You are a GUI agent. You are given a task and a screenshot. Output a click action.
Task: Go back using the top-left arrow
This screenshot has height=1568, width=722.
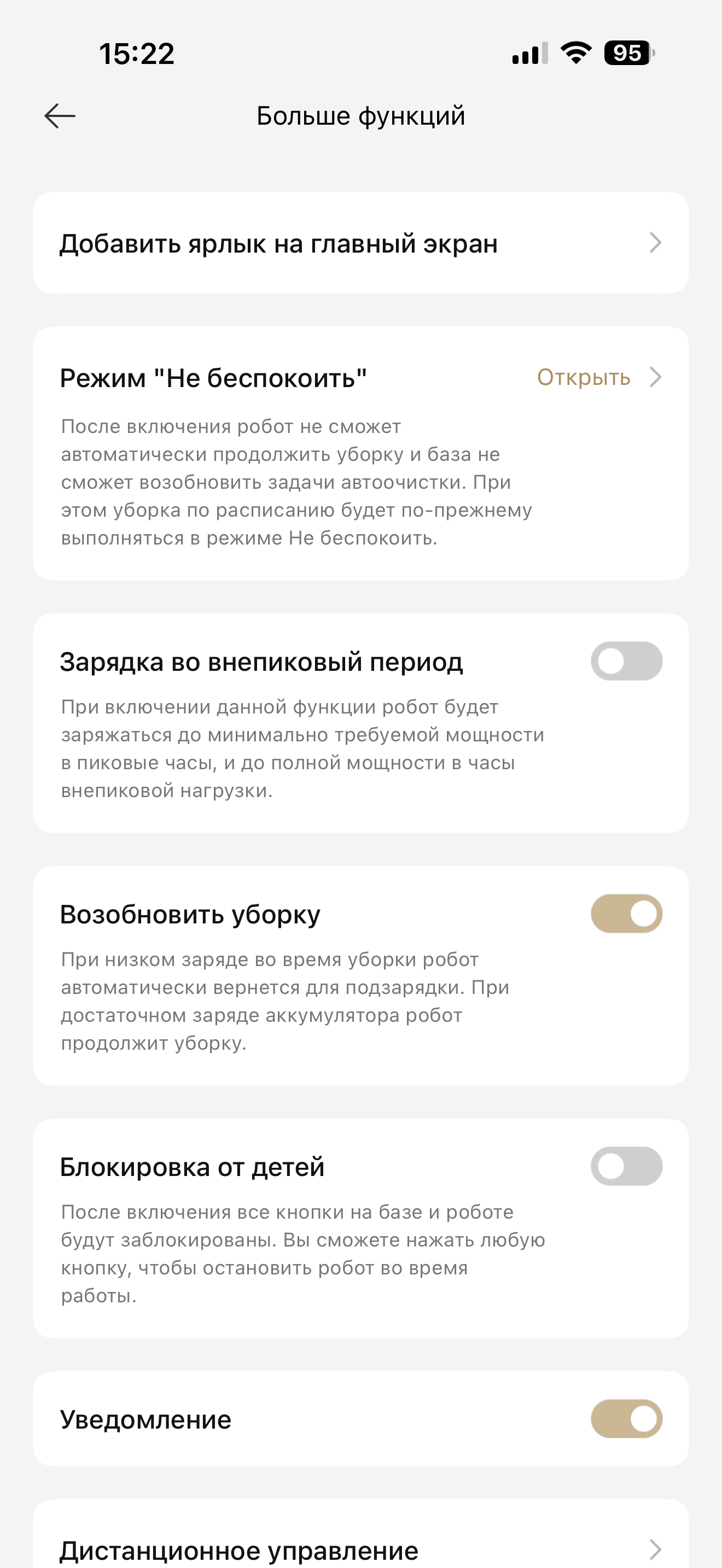coord(60,116)
